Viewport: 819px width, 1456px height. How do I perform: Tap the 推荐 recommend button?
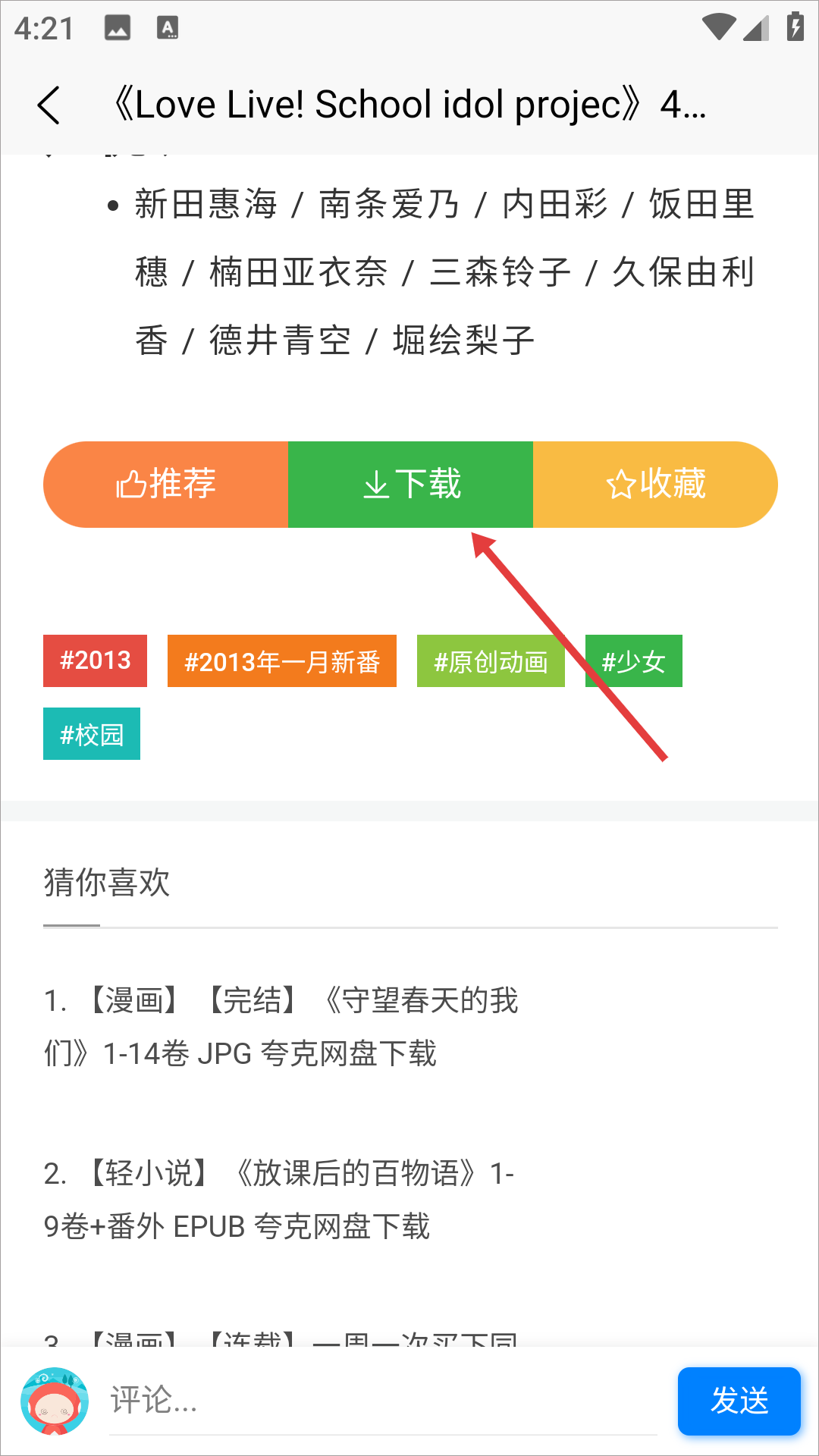click(166, 485)
